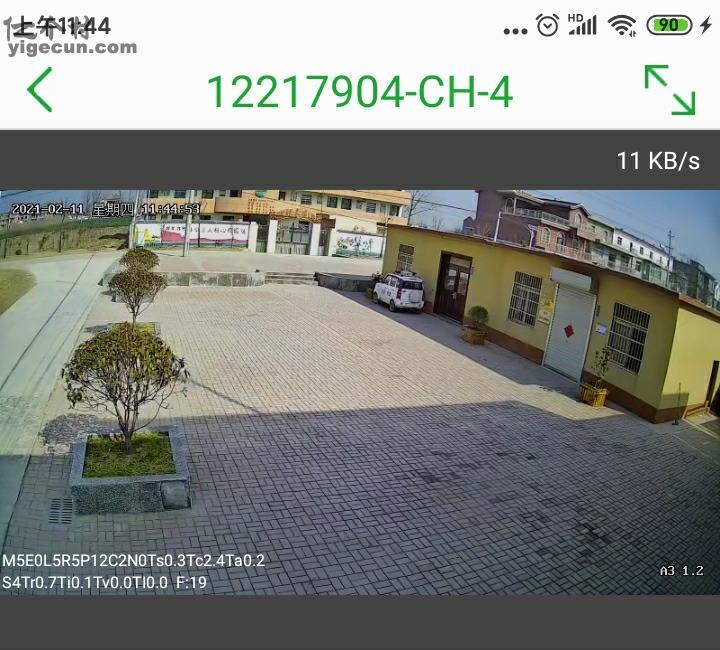Expand the camera feed to fullscreen
The image size is (720, 650).
click(x=669, y=90)
